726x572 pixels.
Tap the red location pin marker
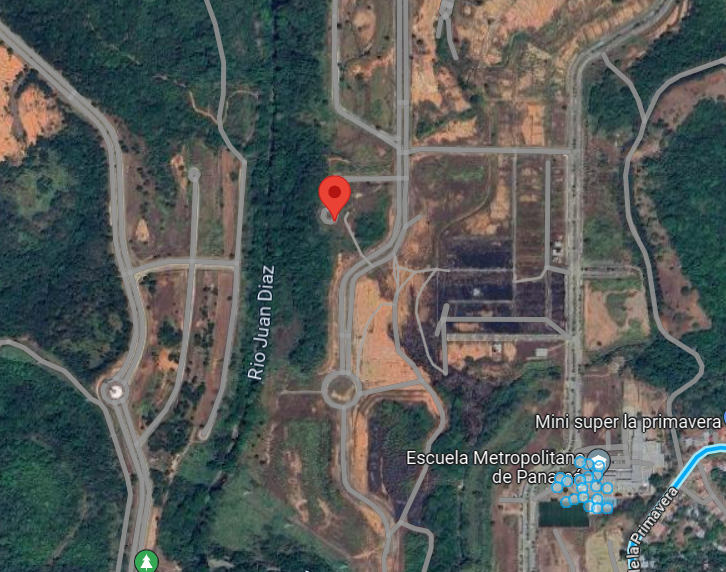[x=334, y=193]
